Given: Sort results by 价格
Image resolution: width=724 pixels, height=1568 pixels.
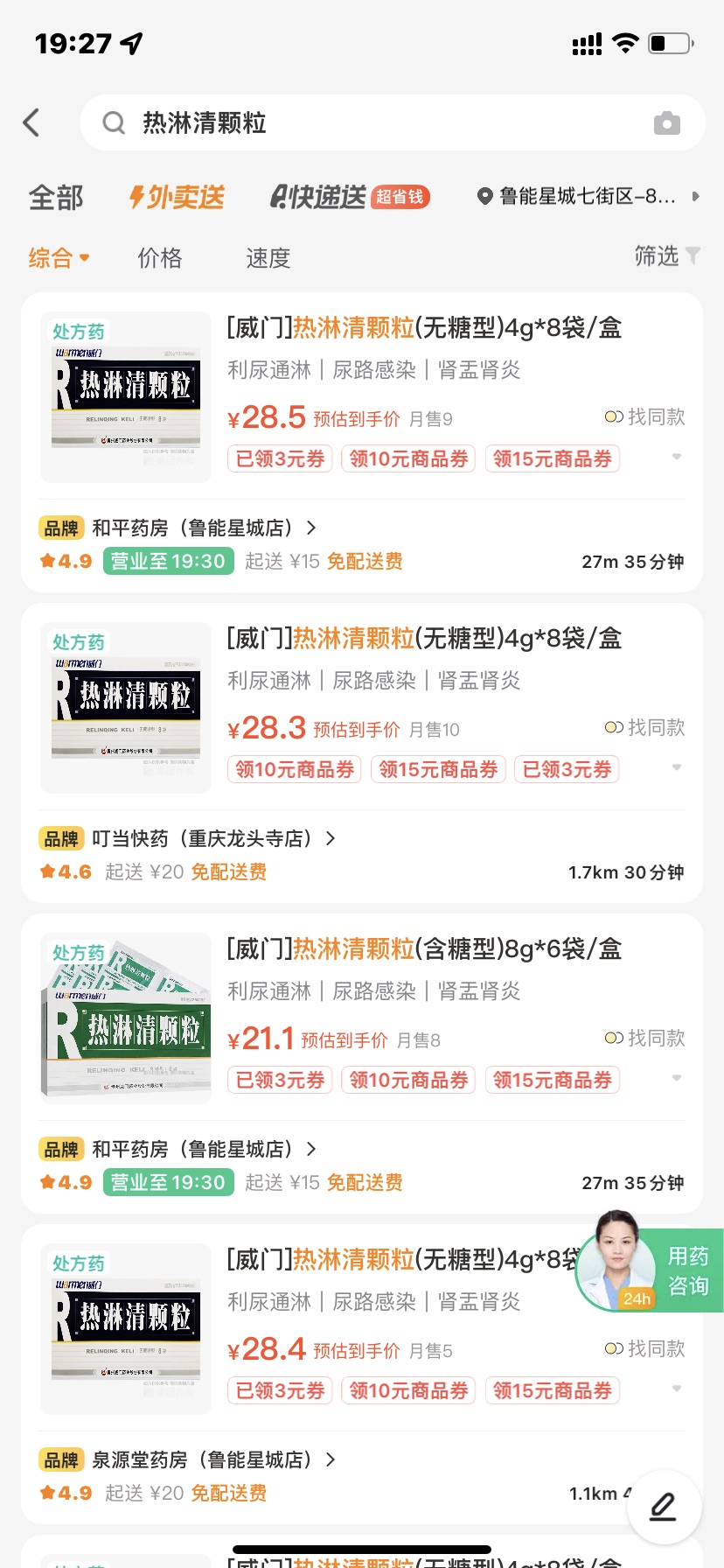Looking at the screenshot, I should (x=160, y=258).
